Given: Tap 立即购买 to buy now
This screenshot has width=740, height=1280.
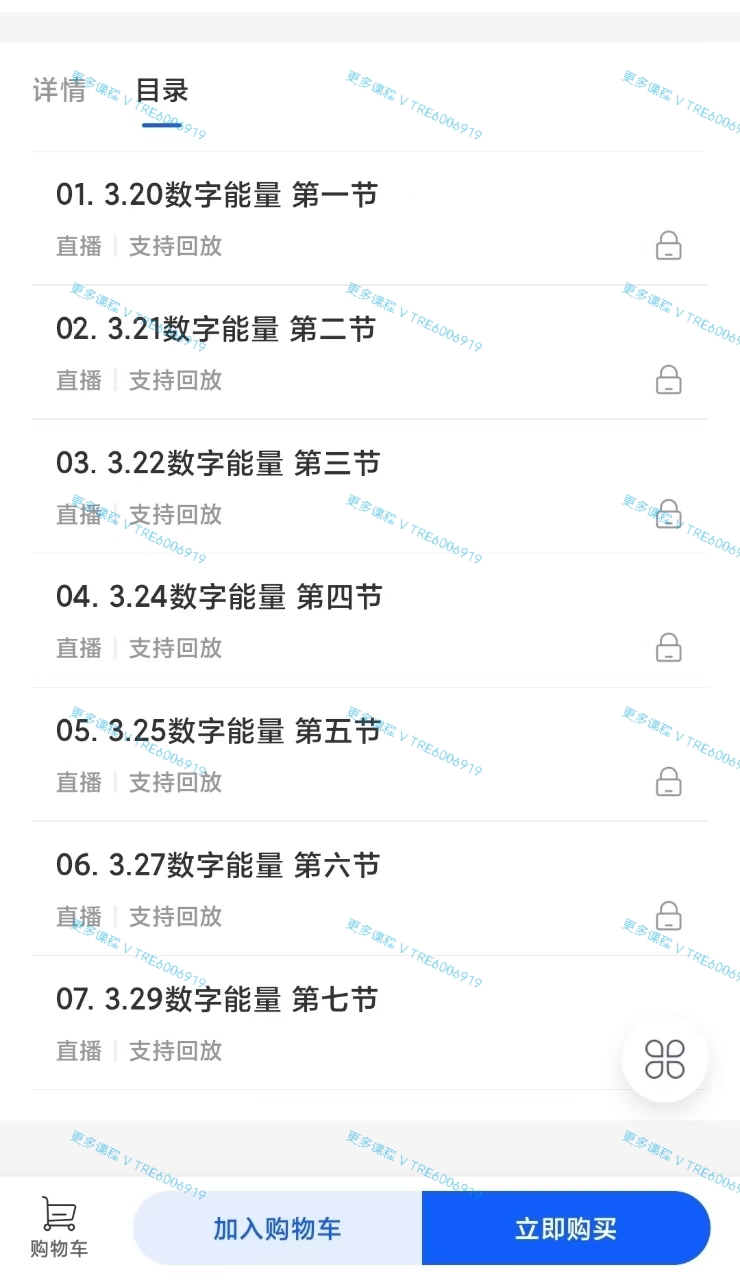Looking at the screenshot, I should point(566,1228).
